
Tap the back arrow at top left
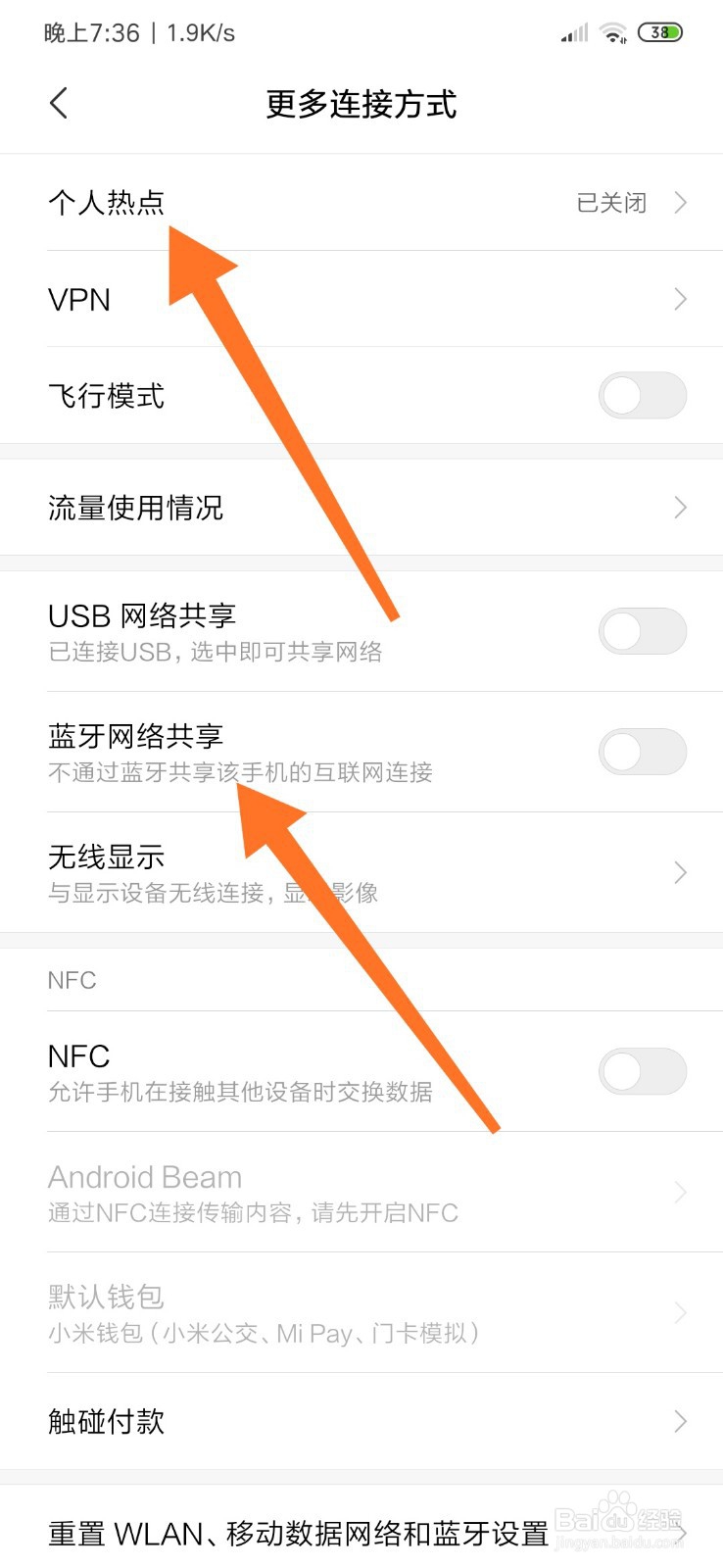pyautogui.click(x=58, y=102)
